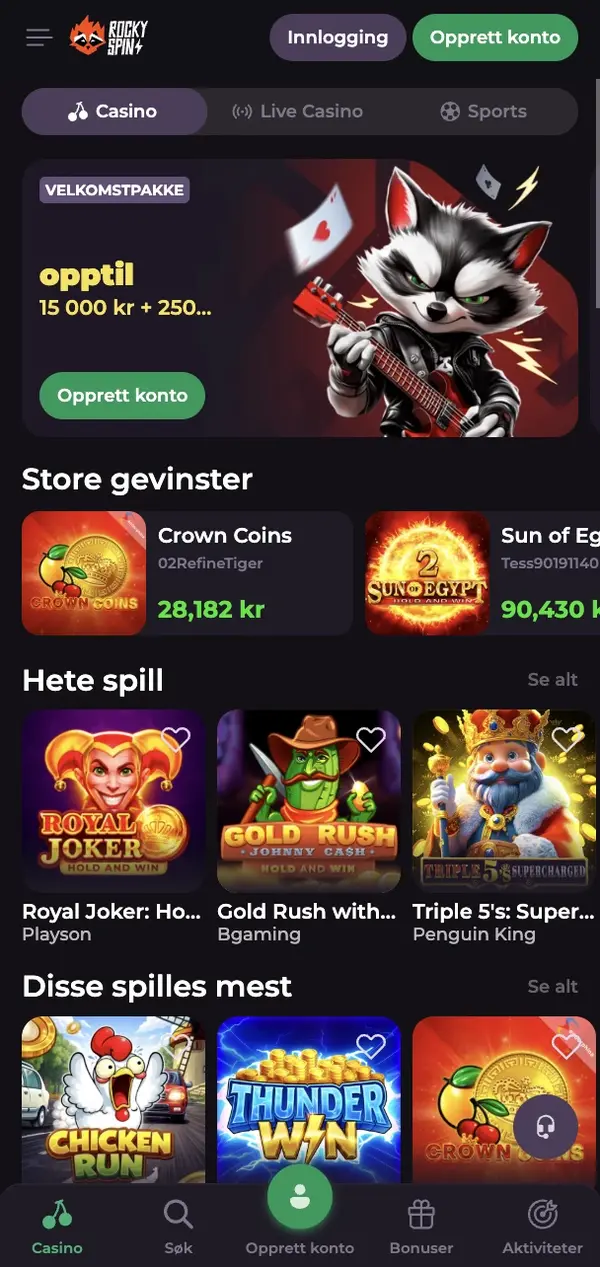This screenshot has width=600, height=1267.
Task: Open the Royal Joker game
Action: [x=113, y=800]
